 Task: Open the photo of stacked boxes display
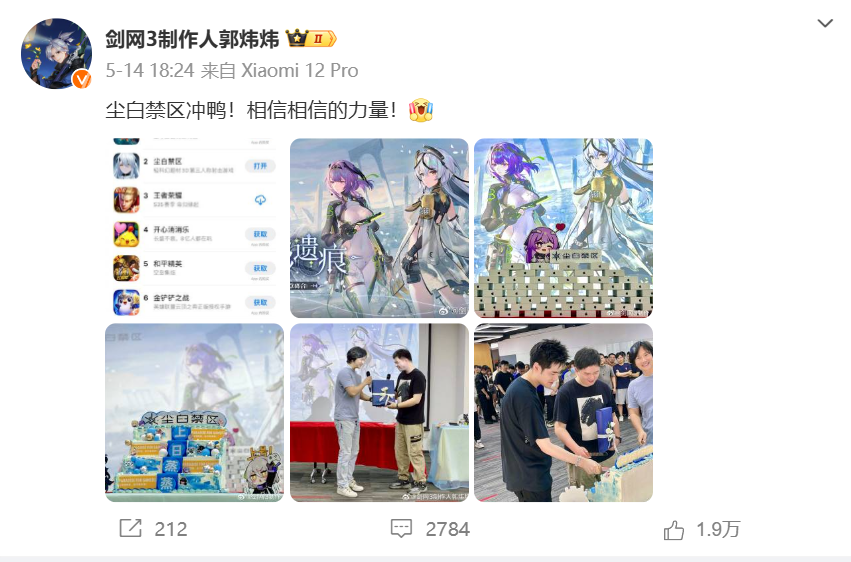[x=563, y=227]
